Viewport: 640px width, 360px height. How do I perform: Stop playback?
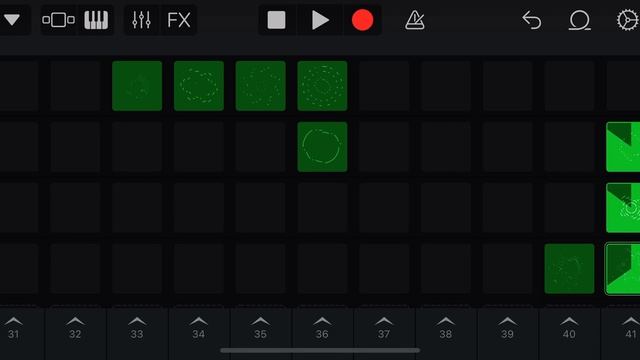pos(276,20)
